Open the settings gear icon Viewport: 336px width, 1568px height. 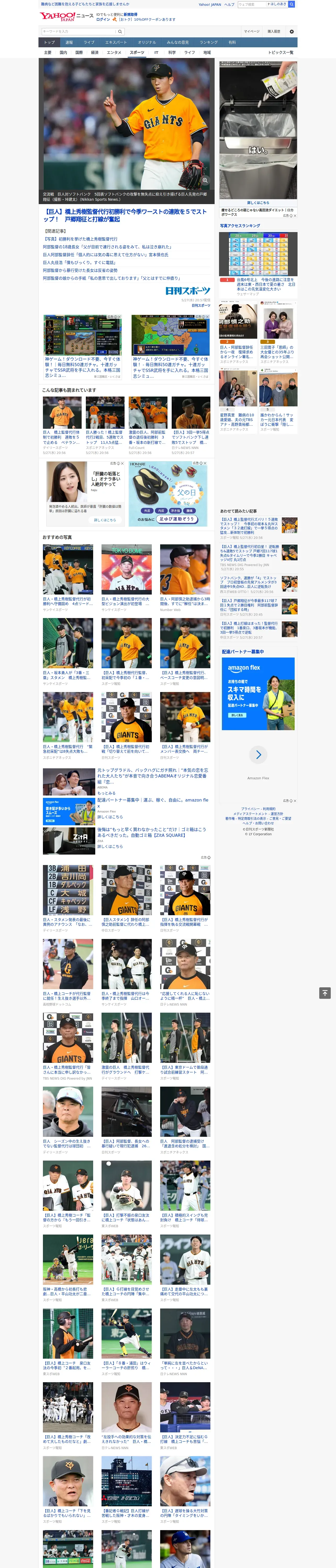point(292,32)
